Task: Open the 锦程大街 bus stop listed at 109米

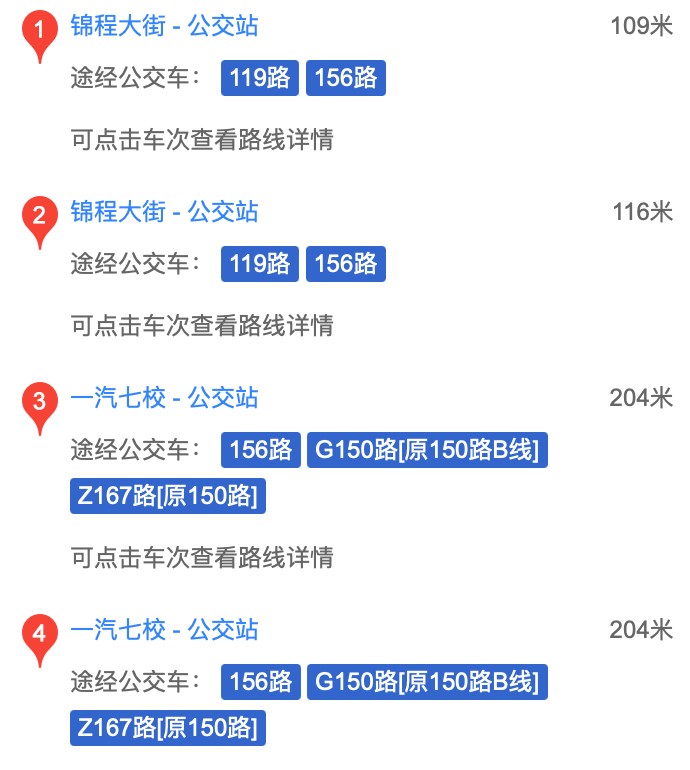Action: point(164,26)
